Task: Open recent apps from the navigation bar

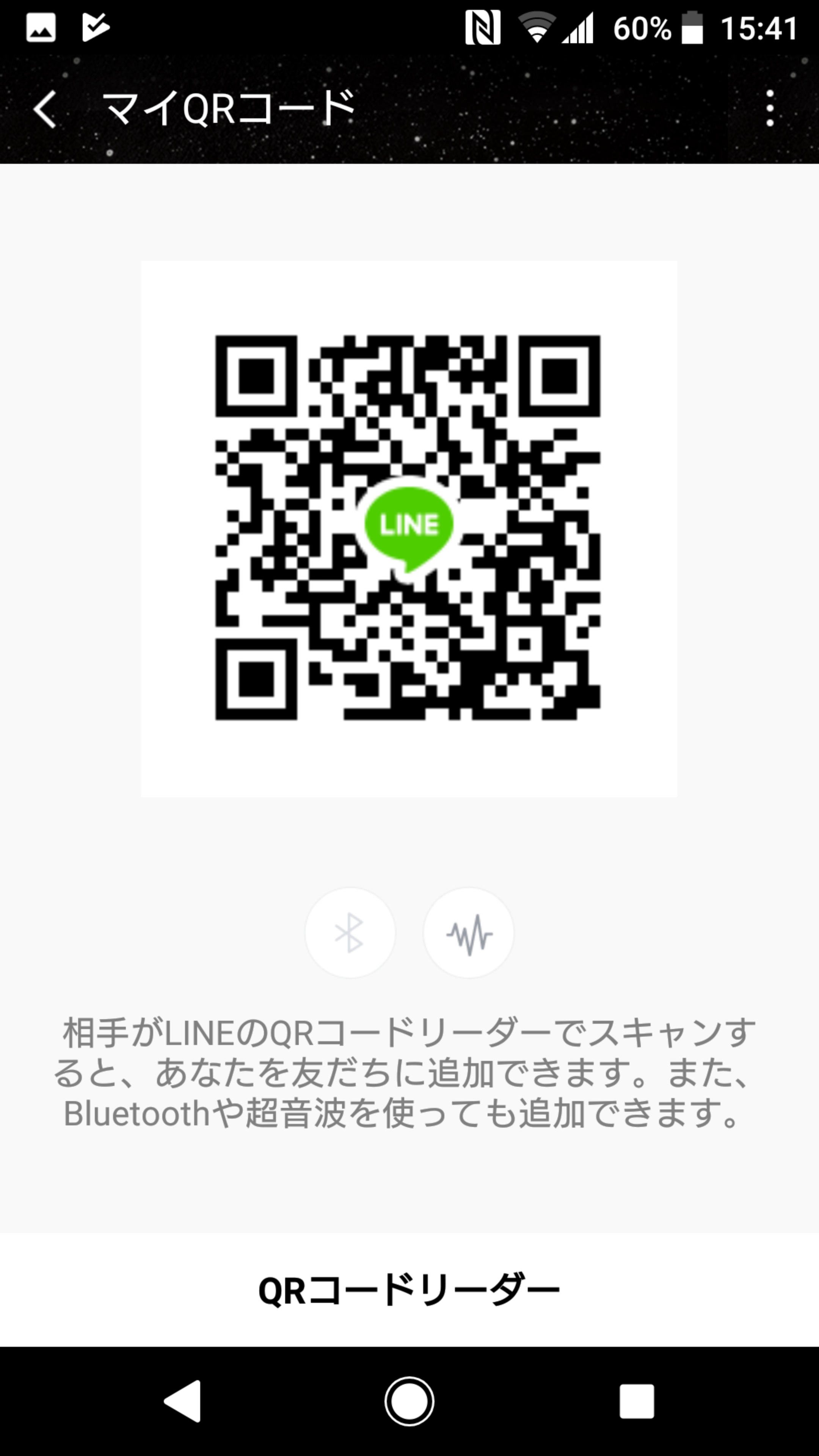Action: tap(637, 1401)
